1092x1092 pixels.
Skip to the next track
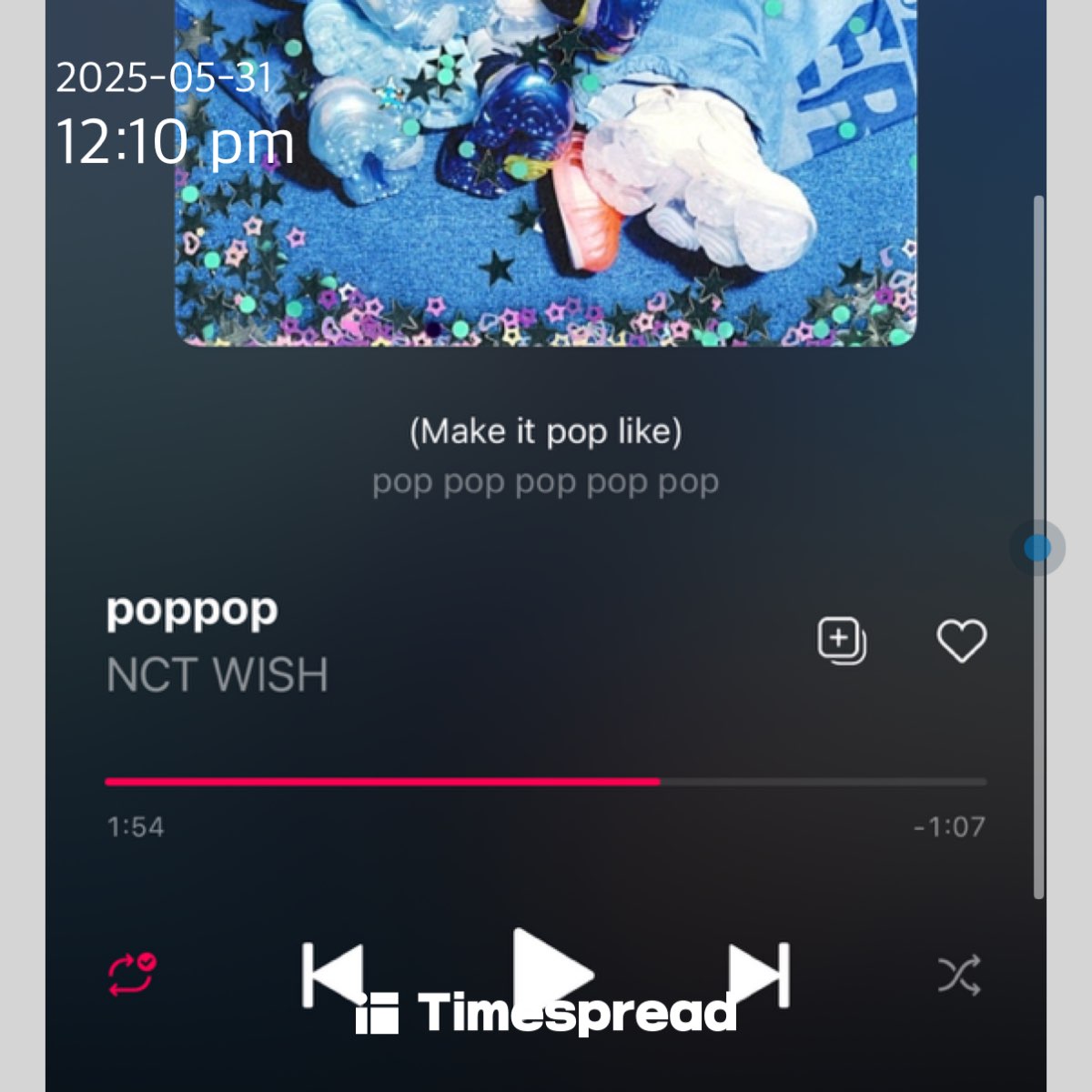pos(759,975)
